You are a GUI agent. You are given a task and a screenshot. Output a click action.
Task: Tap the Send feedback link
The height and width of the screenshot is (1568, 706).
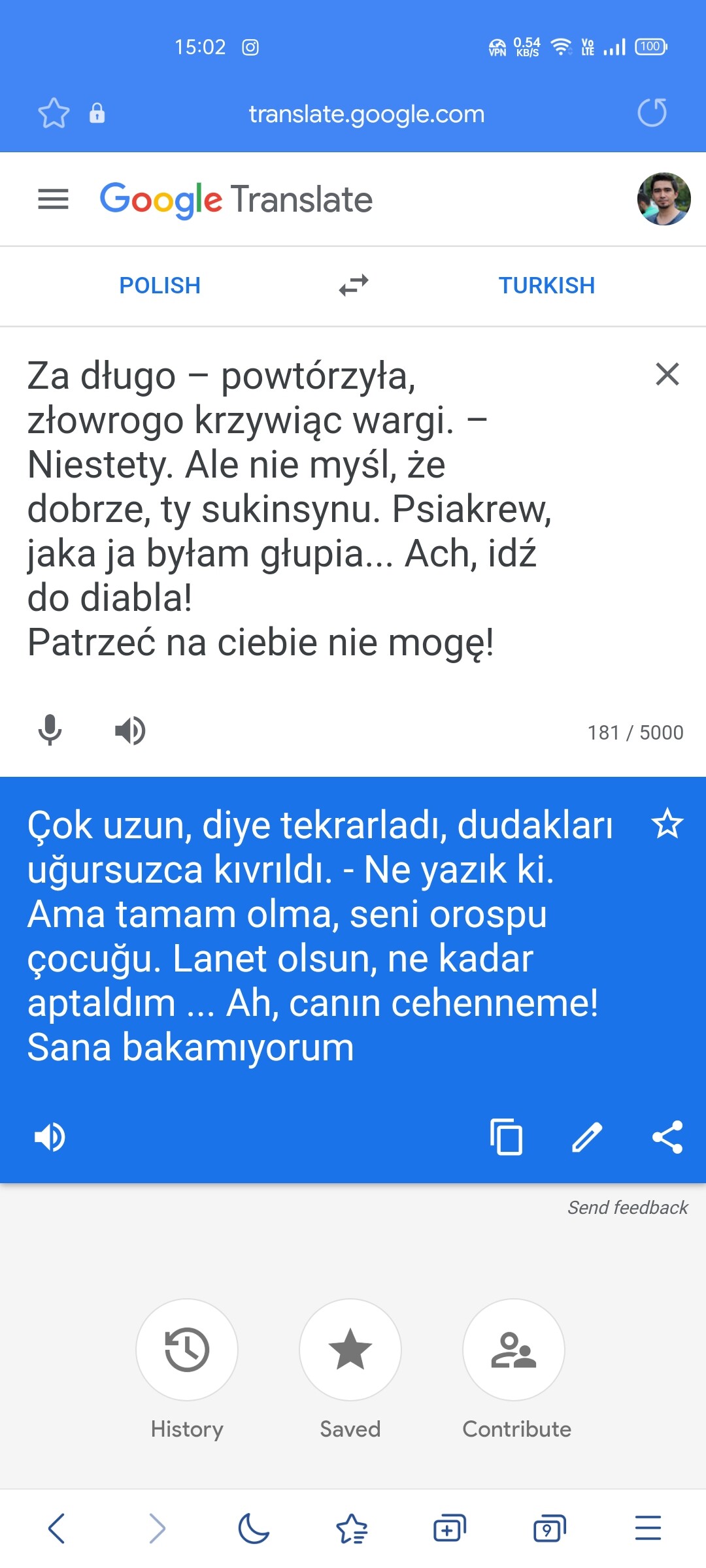[628, 1207]
